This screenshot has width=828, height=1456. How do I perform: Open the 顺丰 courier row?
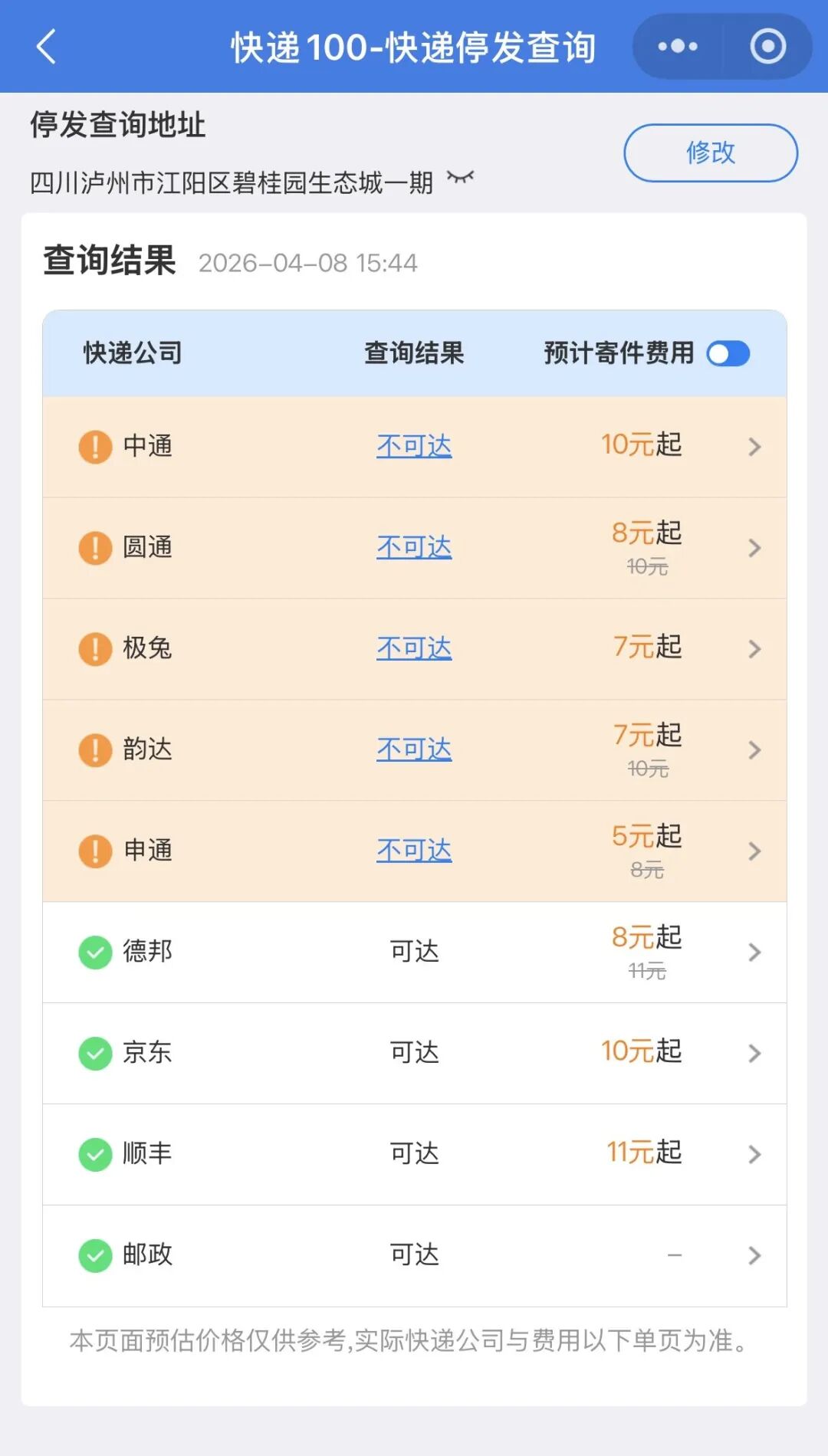pos(414,1154)
